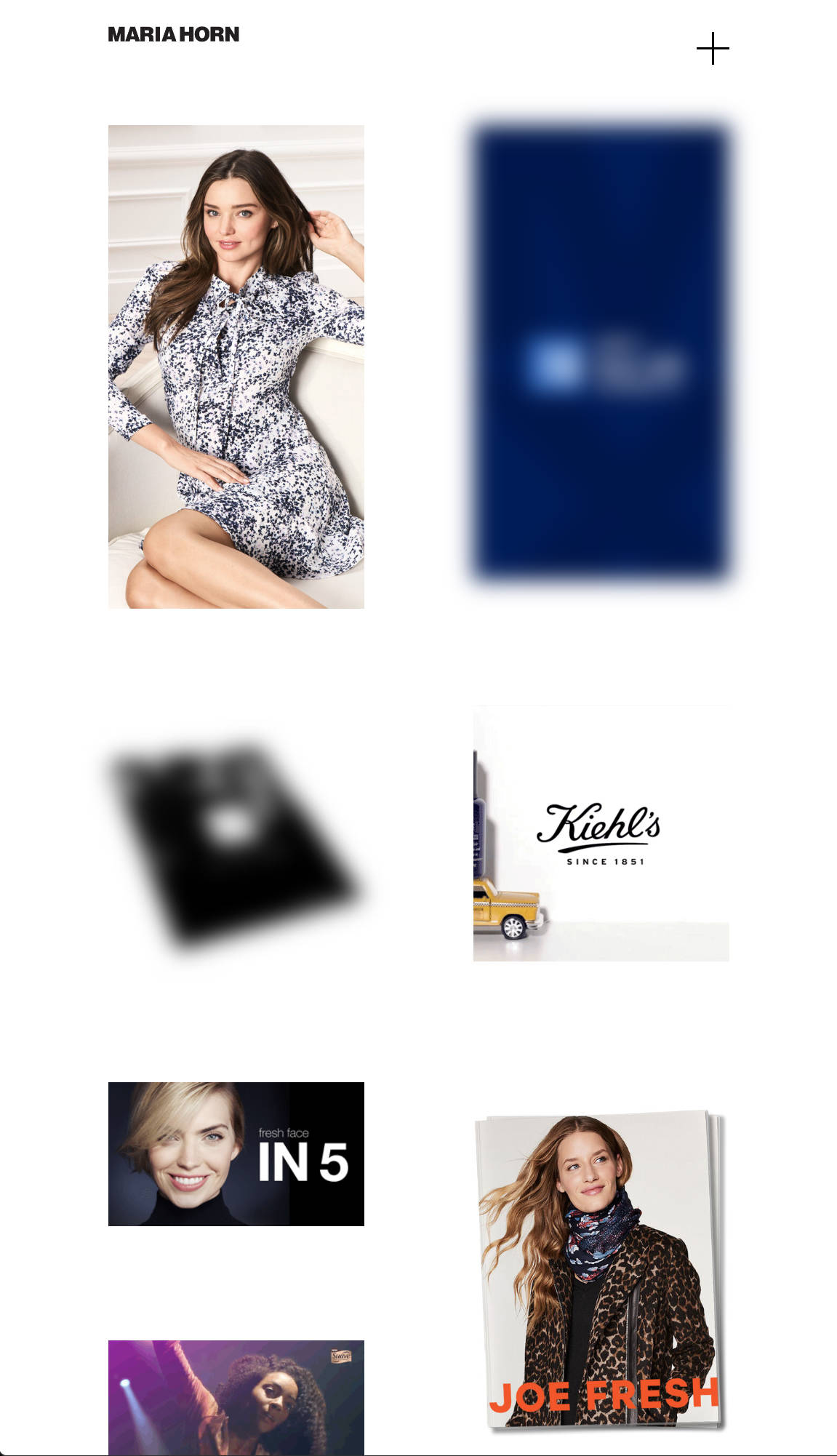Viewport: 837px width, 1456px height.
Task: Open the plus menu icon
Action: 713,49
